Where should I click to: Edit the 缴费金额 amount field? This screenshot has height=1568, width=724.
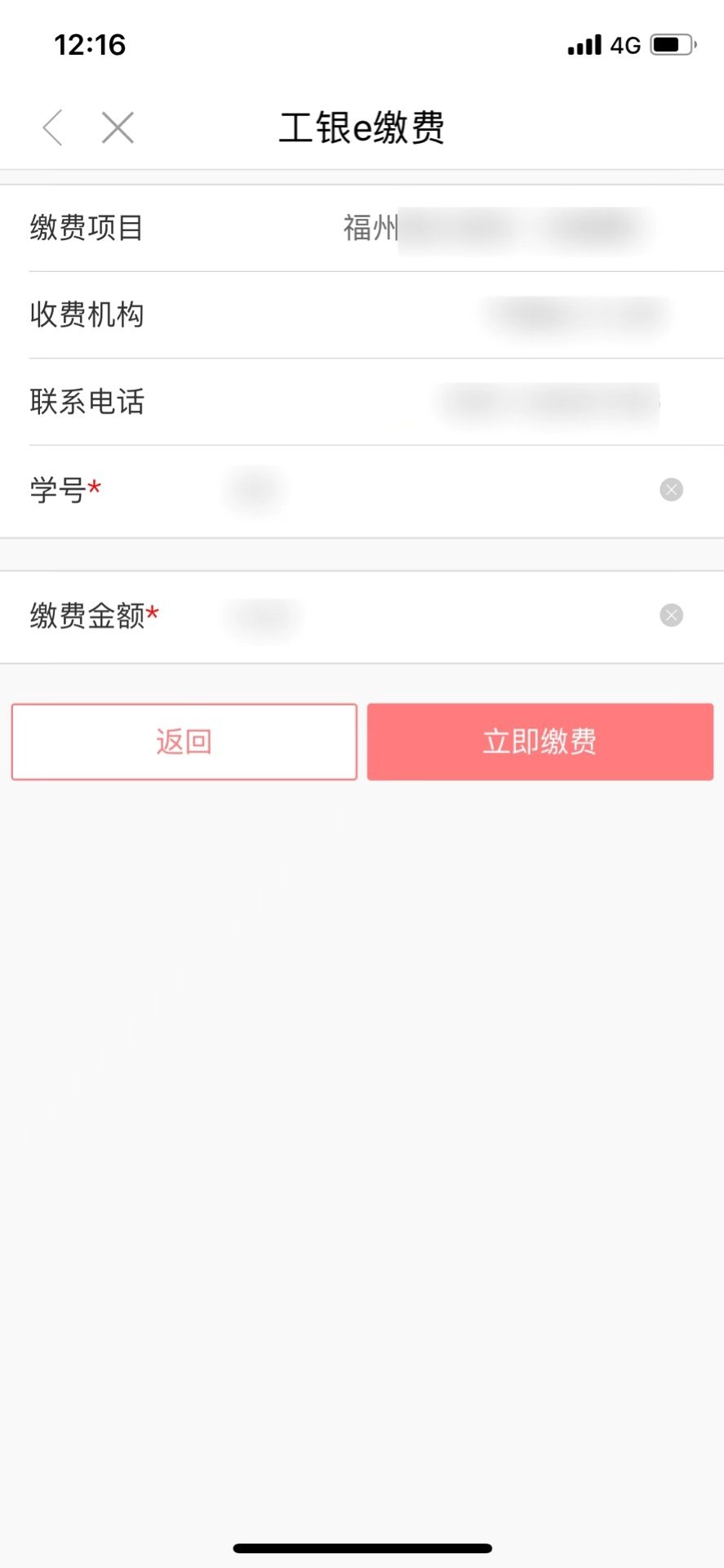(x=433, y=616)
